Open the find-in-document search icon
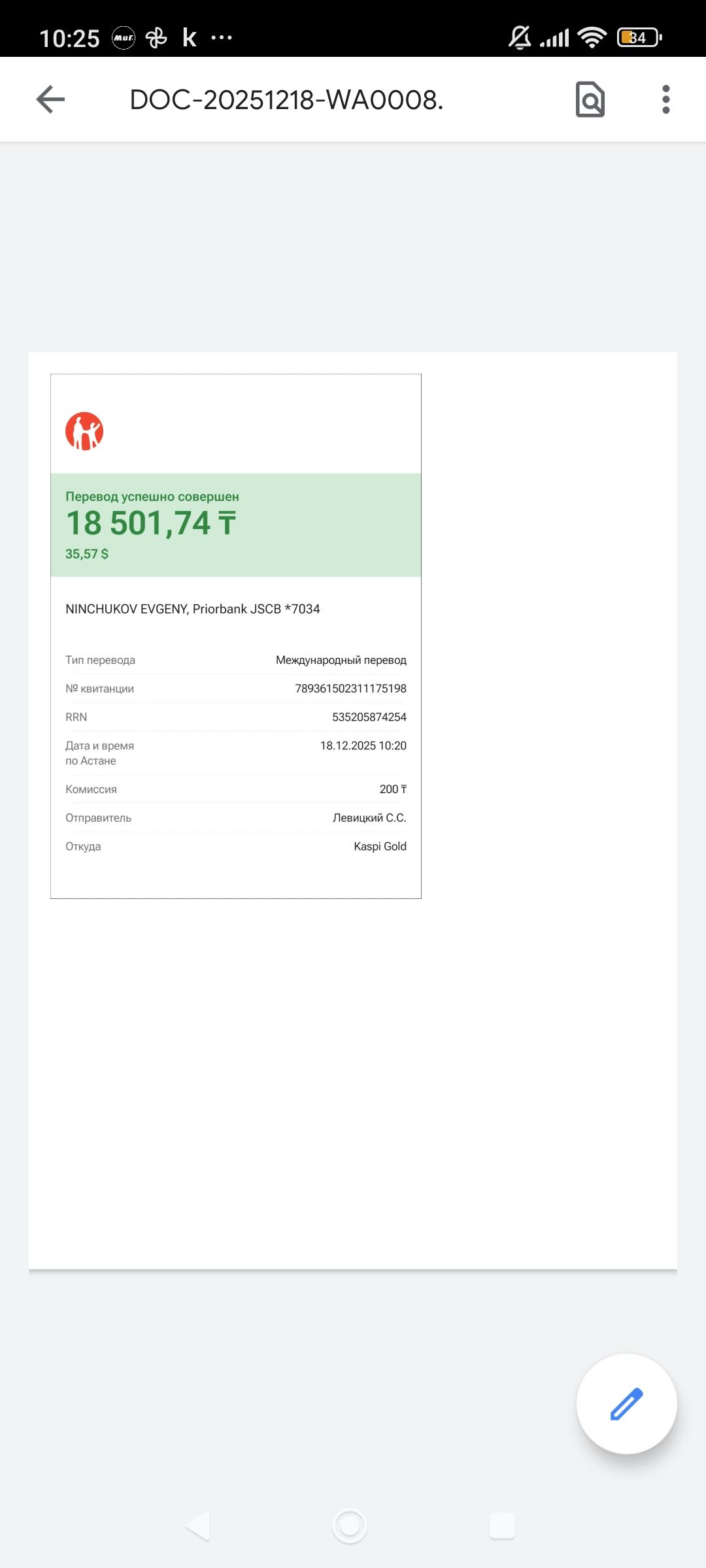 pos(590,99)
